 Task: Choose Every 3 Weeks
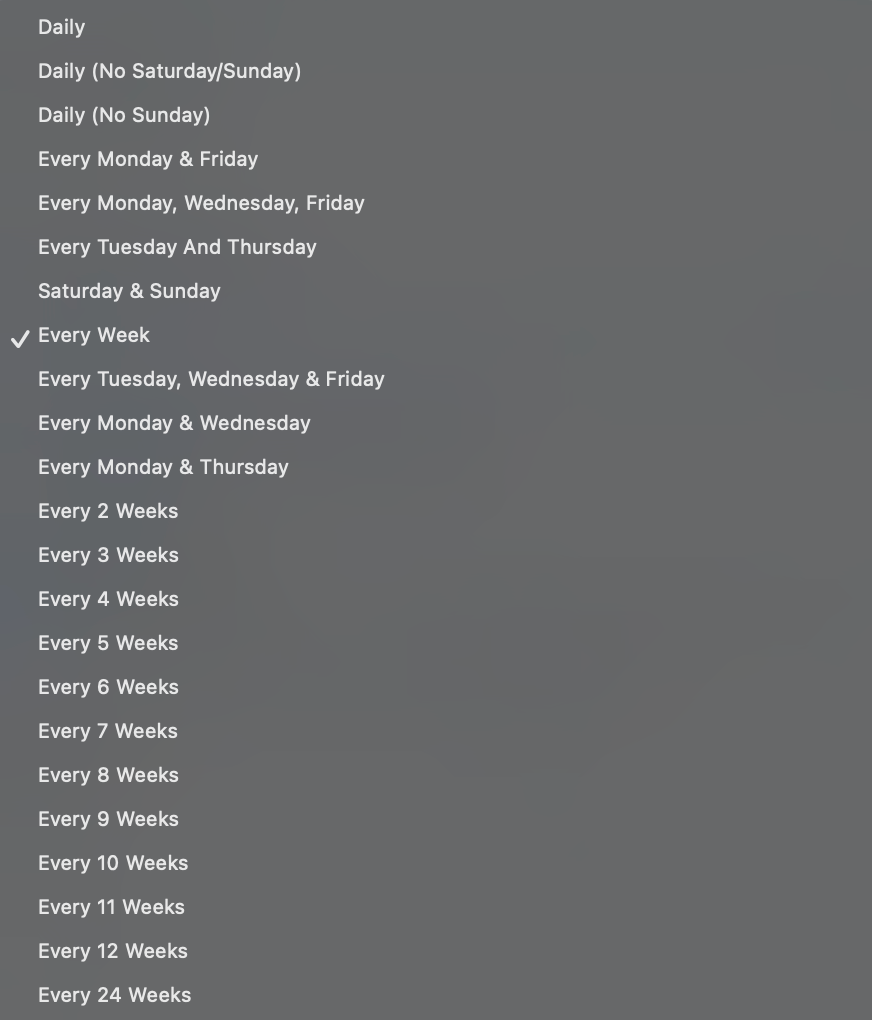108,555
